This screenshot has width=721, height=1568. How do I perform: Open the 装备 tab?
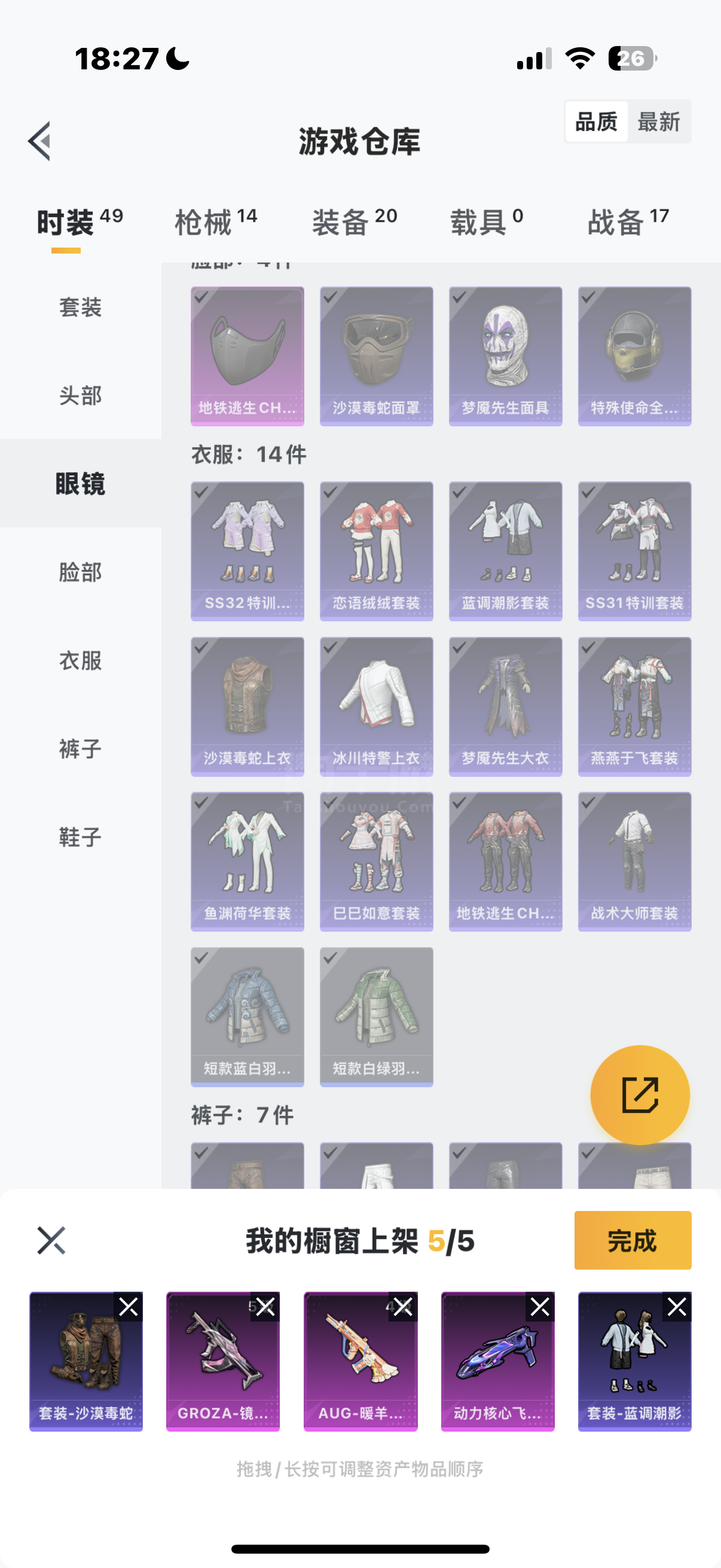click(x=355, y=221)
